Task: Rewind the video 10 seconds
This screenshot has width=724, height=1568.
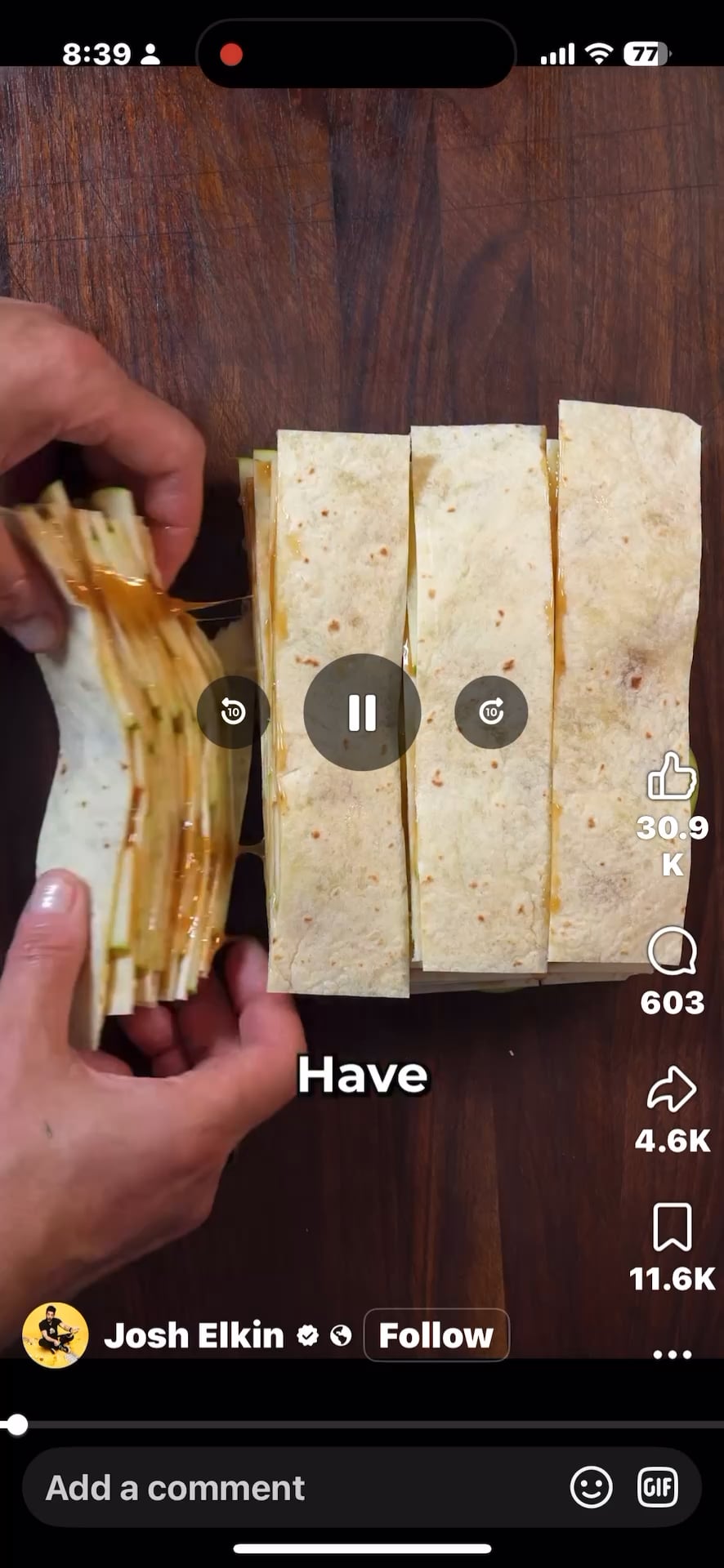Action: point(233,712)
